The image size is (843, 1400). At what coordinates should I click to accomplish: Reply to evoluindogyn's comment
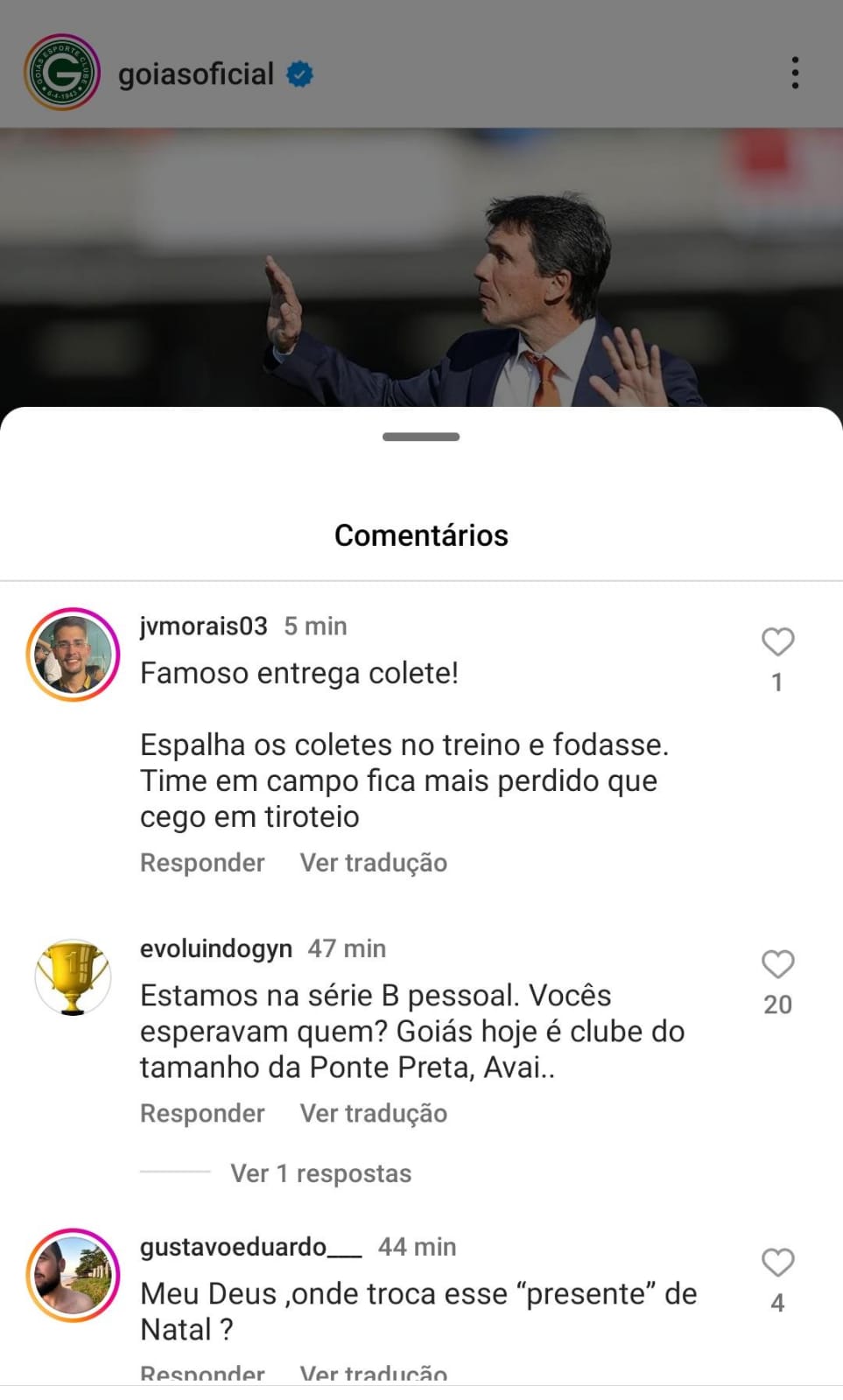coord(202,1113)
